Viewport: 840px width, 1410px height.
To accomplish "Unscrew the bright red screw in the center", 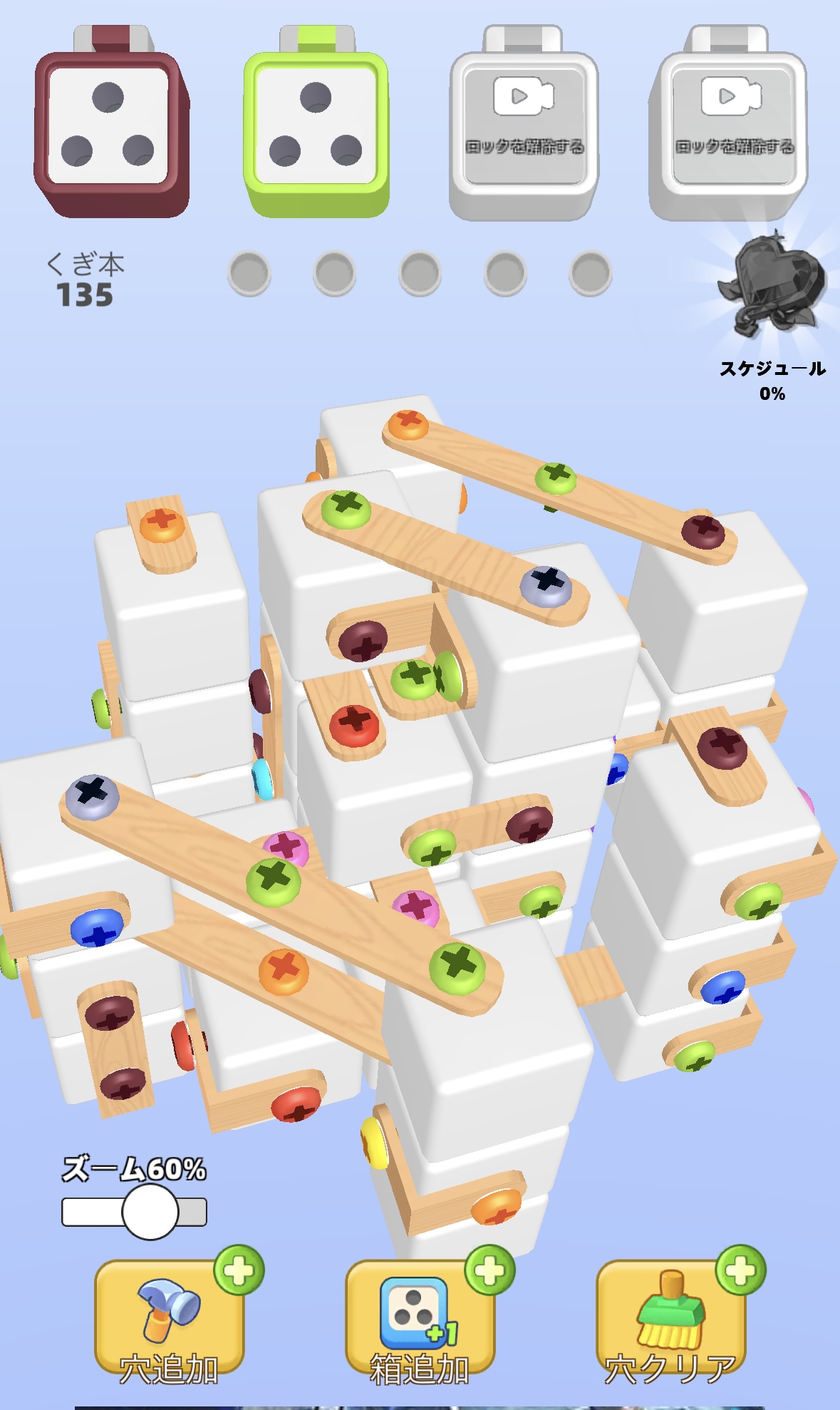I will pyautogui.click(x=354, y=725).
